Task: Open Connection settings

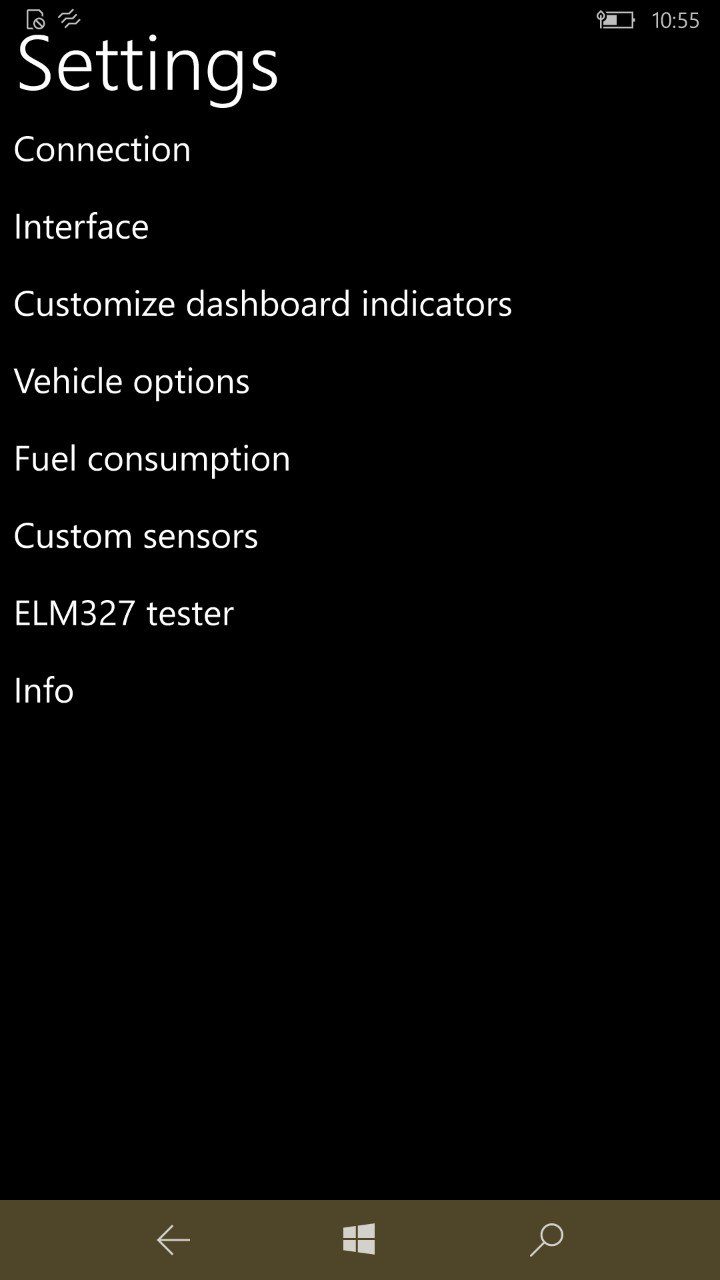Action: pyautogui.click(x=102, y=149)
